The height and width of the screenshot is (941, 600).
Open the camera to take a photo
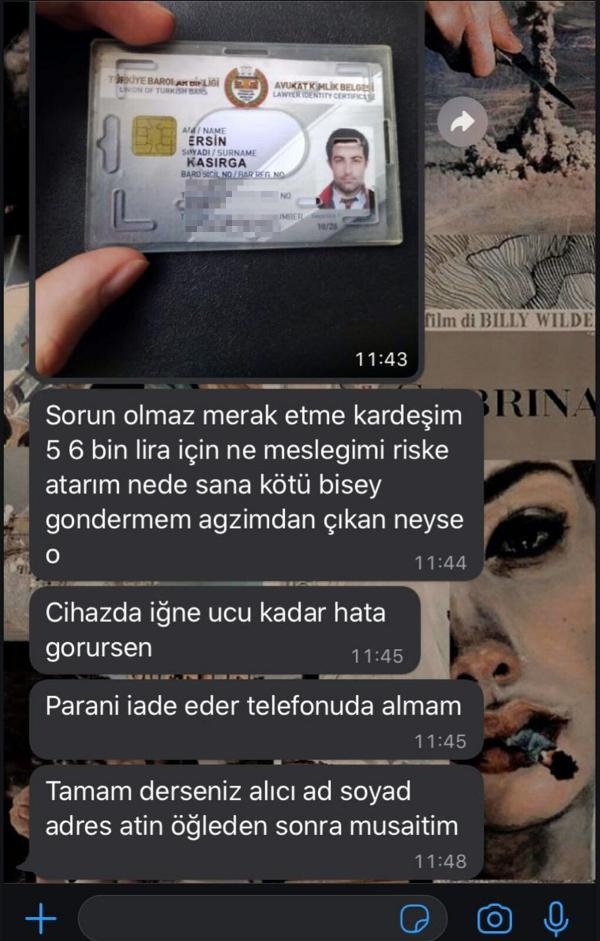tap(493, 917)
